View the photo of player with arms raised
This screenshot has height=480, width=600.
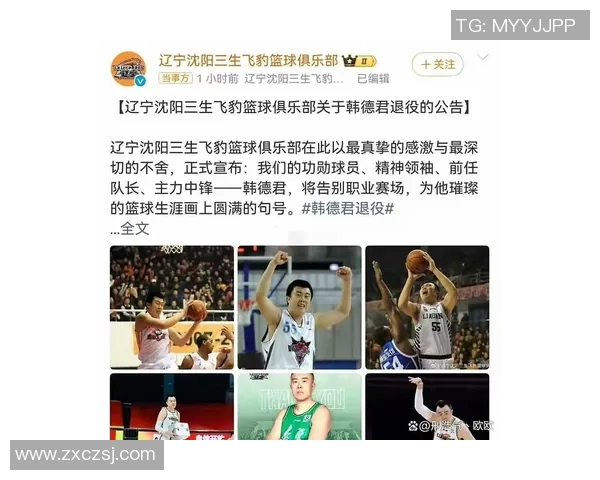(x=299, y=307)
